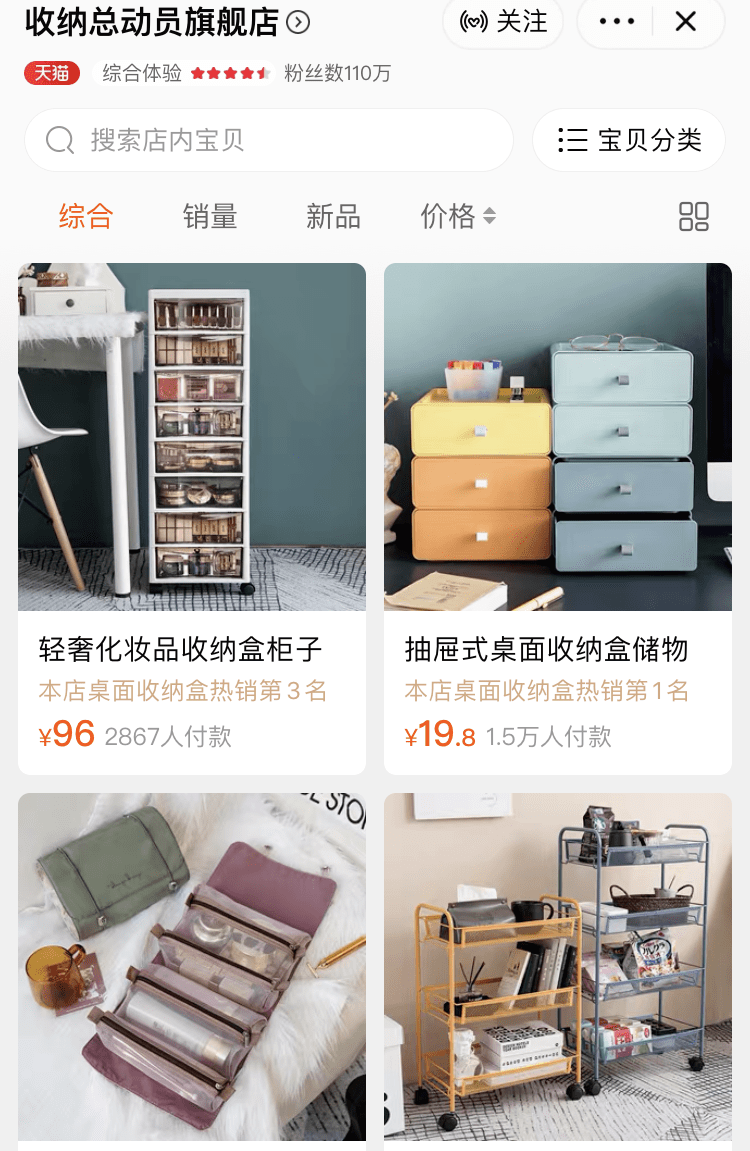Open the search magnifier icon
750x1151 pixels.
60,140
